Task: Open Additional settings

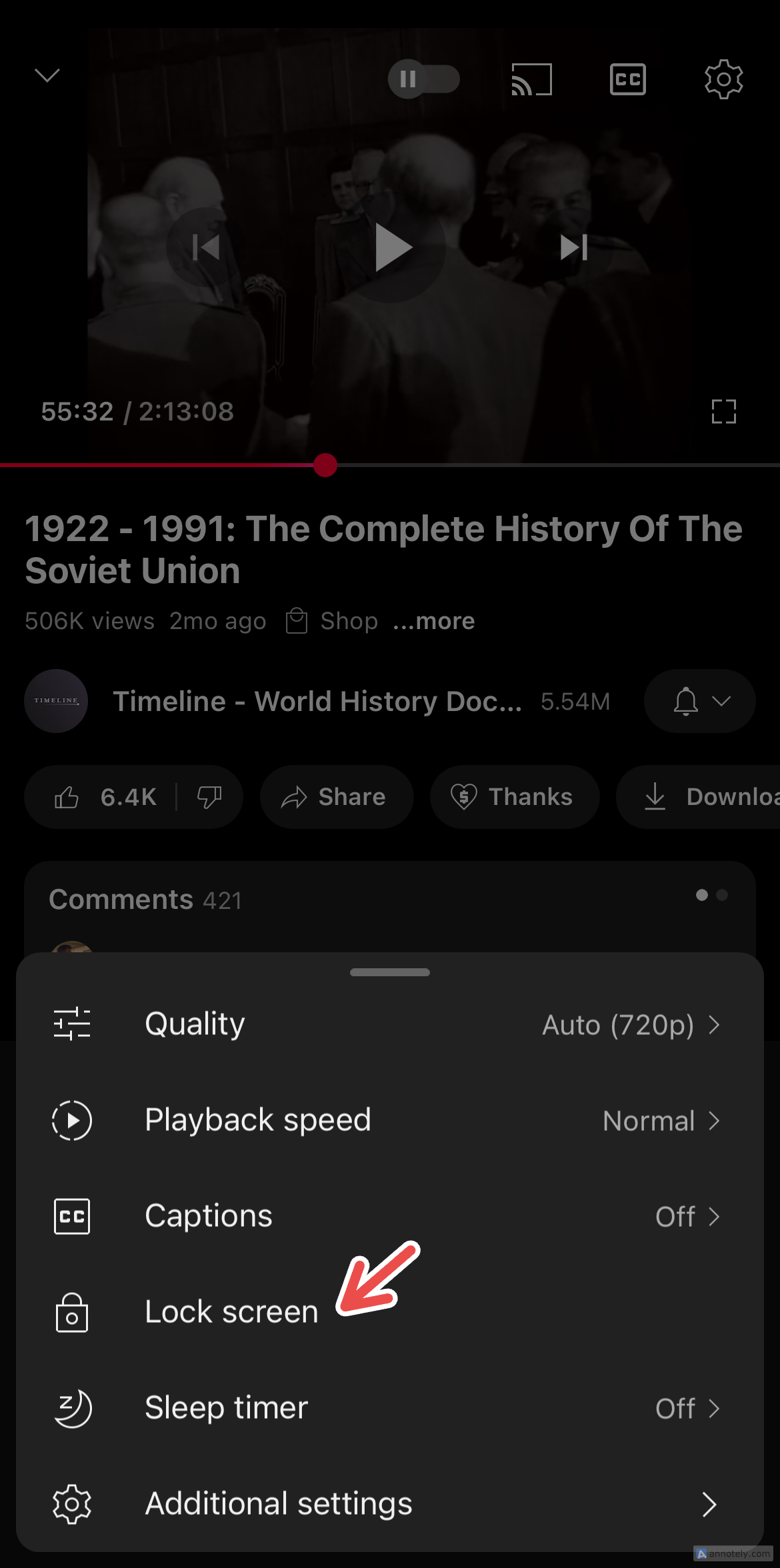Action: [389, 1504]
